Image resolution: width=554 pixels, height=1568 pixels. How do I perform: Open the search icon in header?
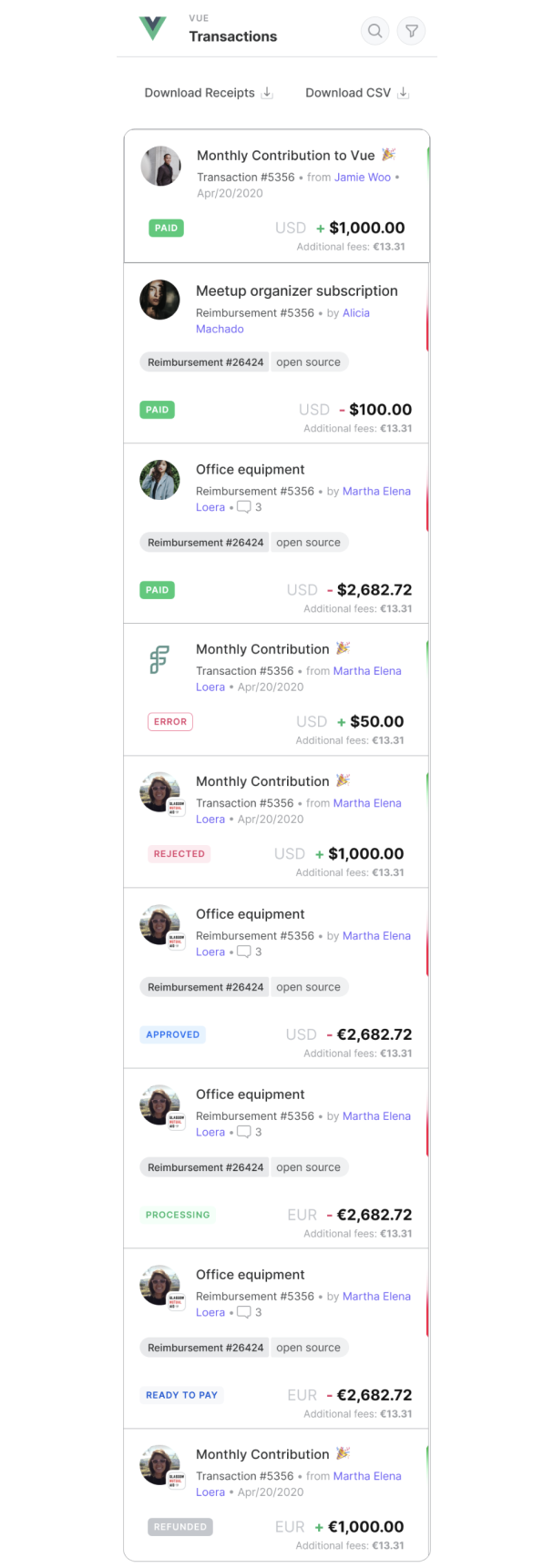point(374,31)
